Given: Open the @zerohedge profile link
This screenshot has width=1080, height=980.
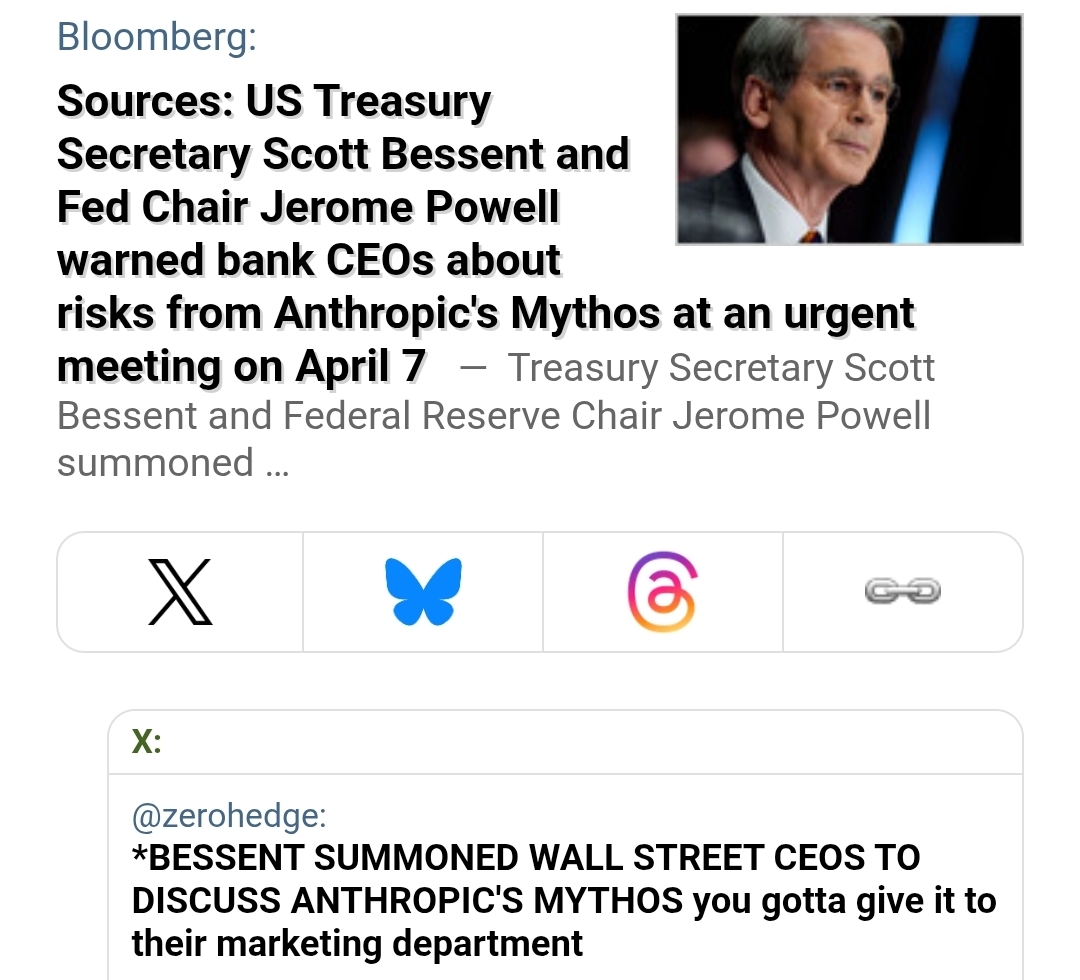Looking at the screenshot, I should (x=228, y=815).
